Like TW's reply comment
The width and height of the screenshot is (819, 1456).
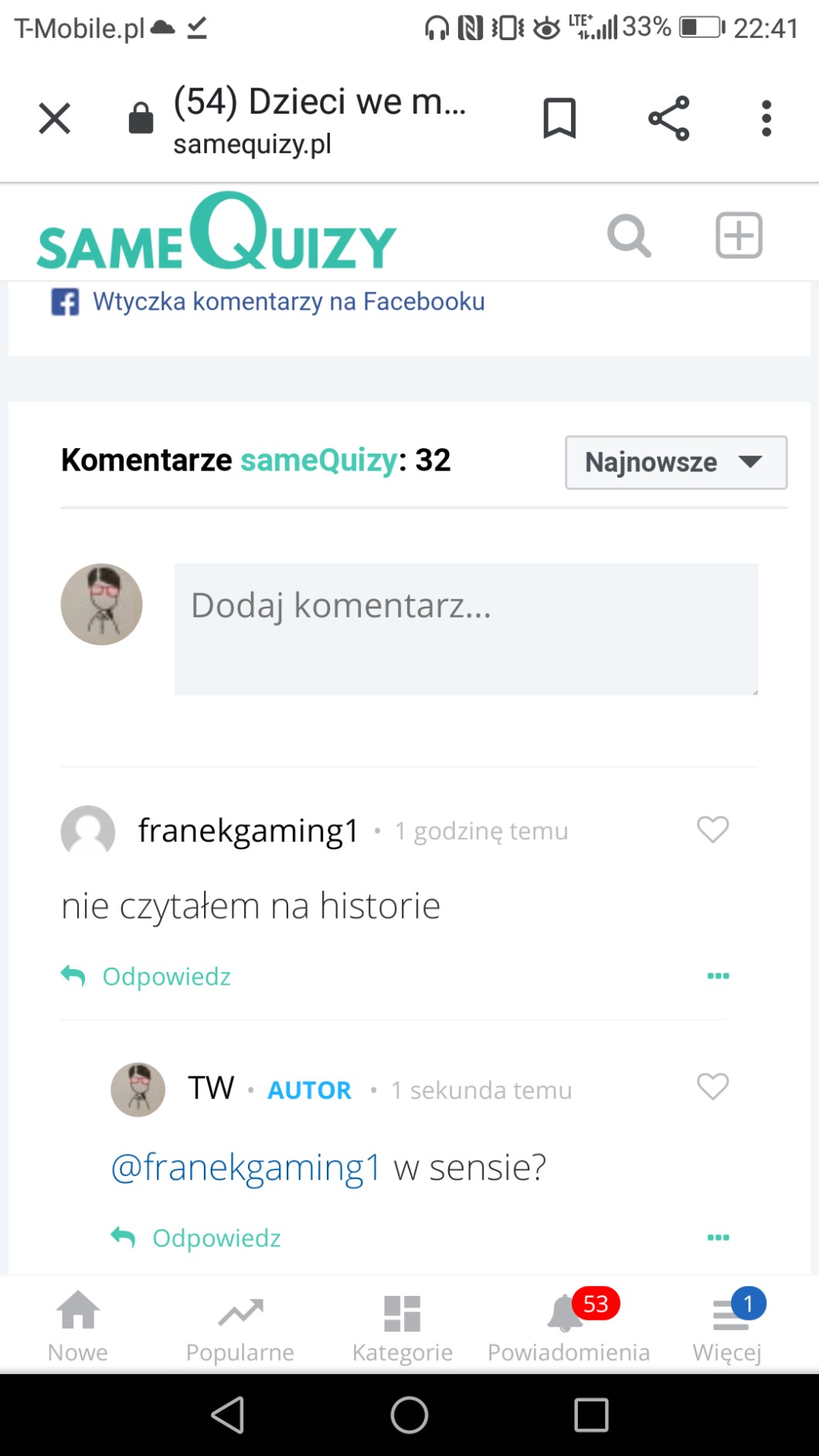pyautogui.click(x=712, y=1087)
